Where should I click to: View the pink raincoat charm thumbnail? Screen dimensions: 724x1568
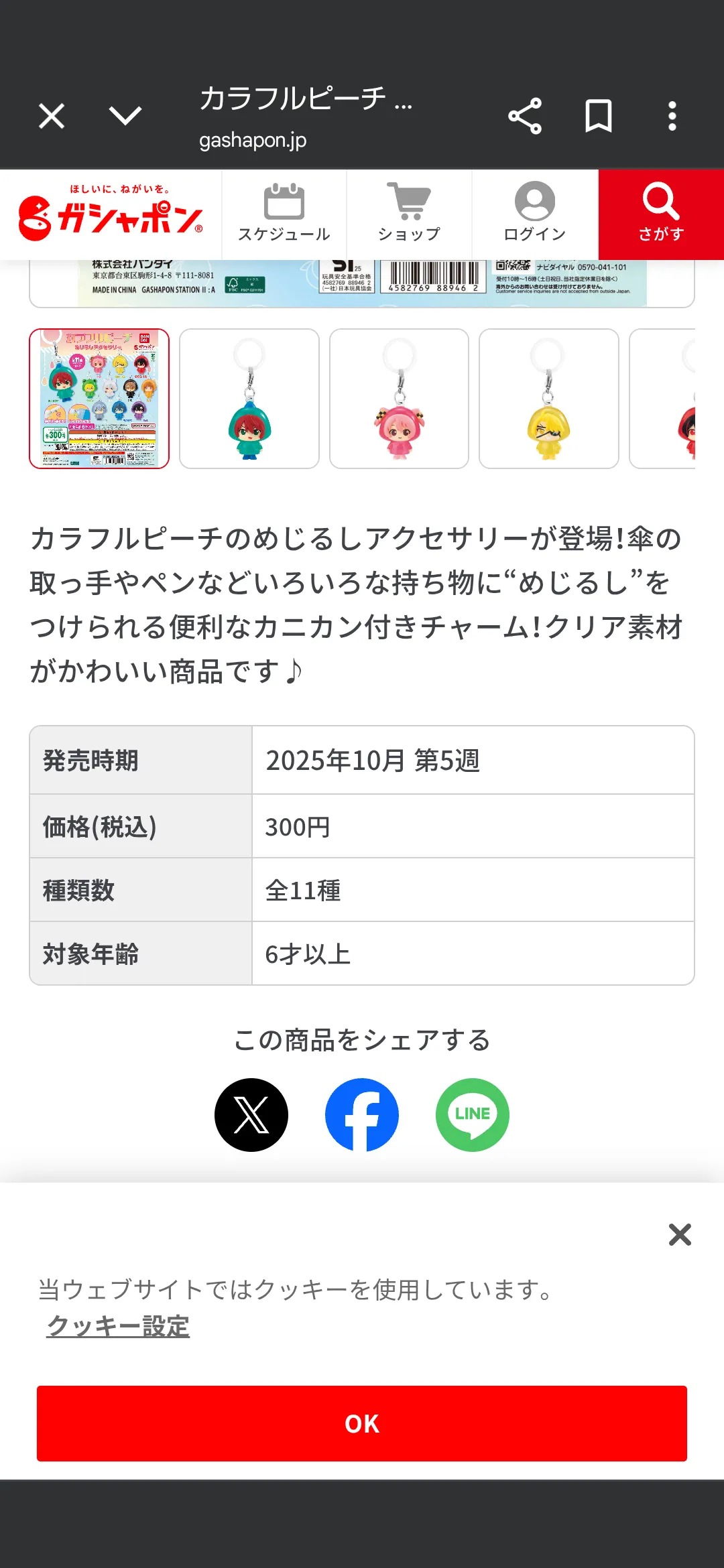(399, 399)
